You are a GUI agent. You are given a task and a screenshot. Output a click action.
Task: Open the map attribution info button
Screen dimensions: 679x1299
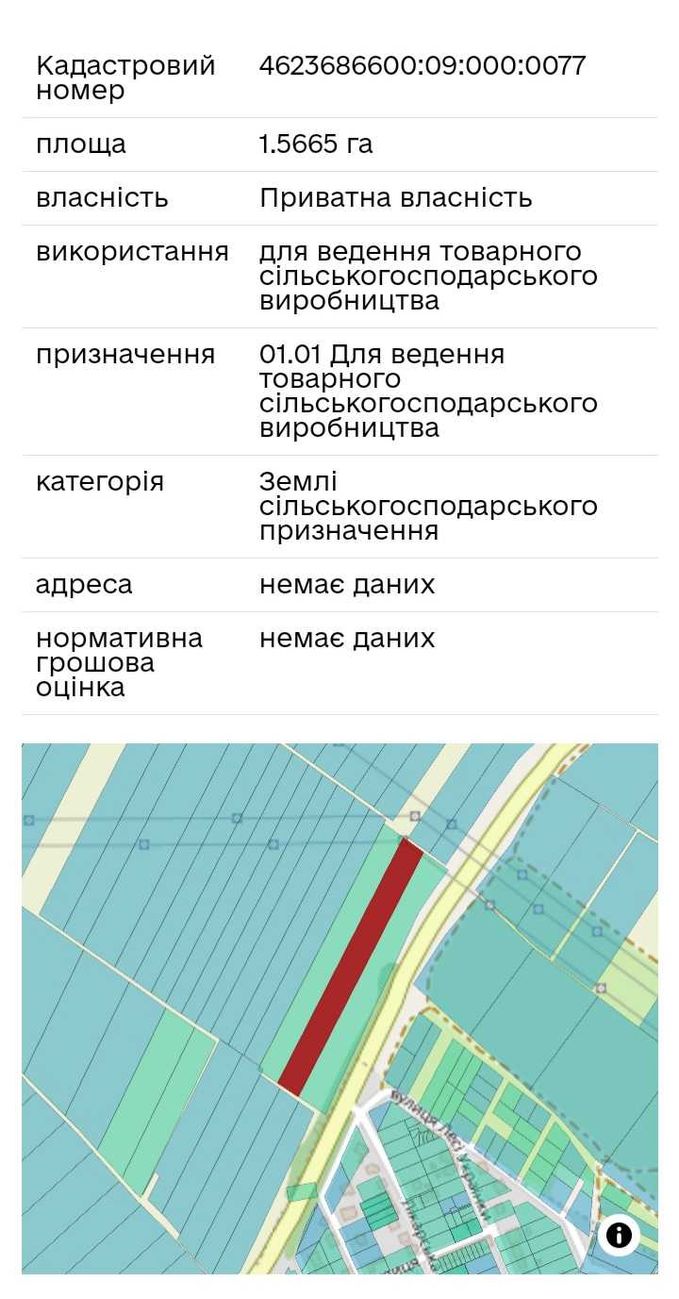point(619,1235)
